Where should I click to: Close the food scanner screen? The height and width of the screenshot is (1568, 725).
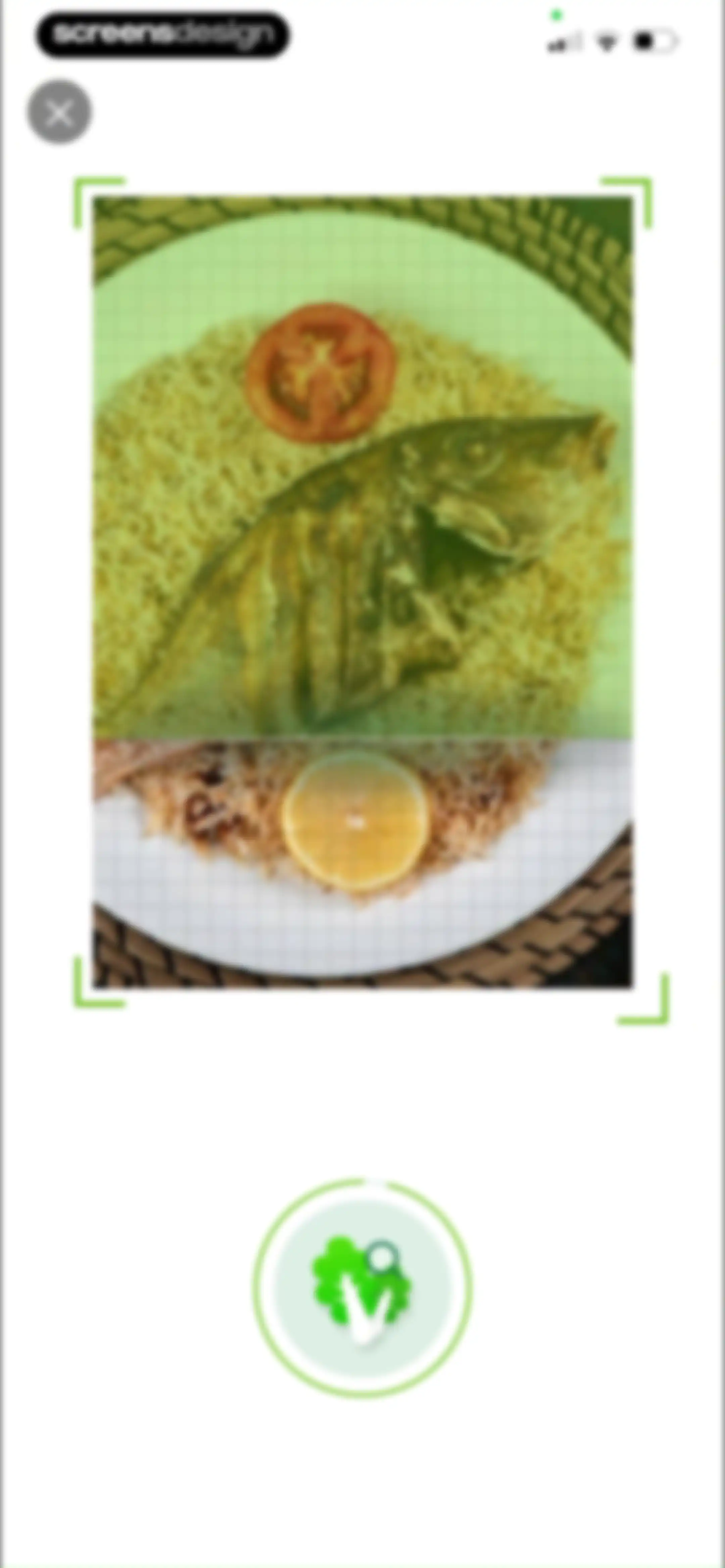[x=59, y=112]
